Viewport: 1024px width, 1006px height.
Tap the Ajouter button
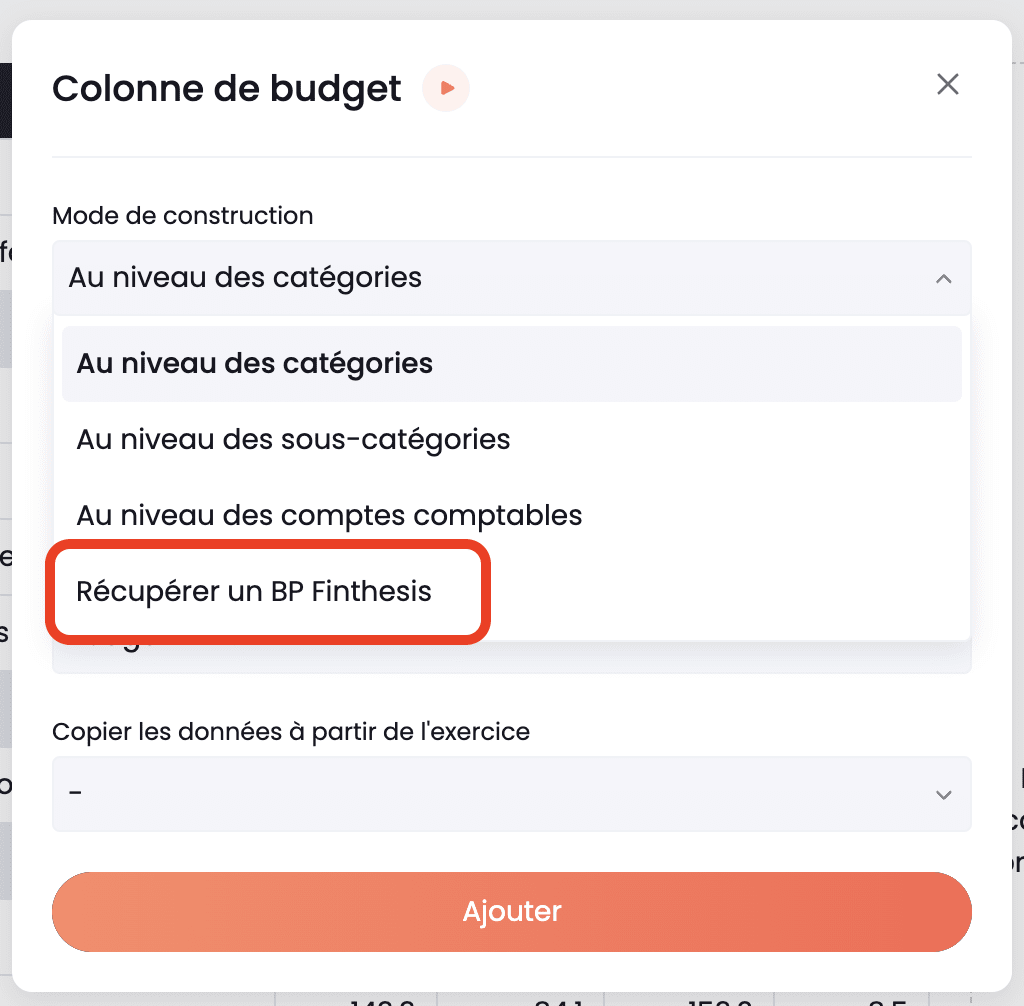tap(511, 912)
